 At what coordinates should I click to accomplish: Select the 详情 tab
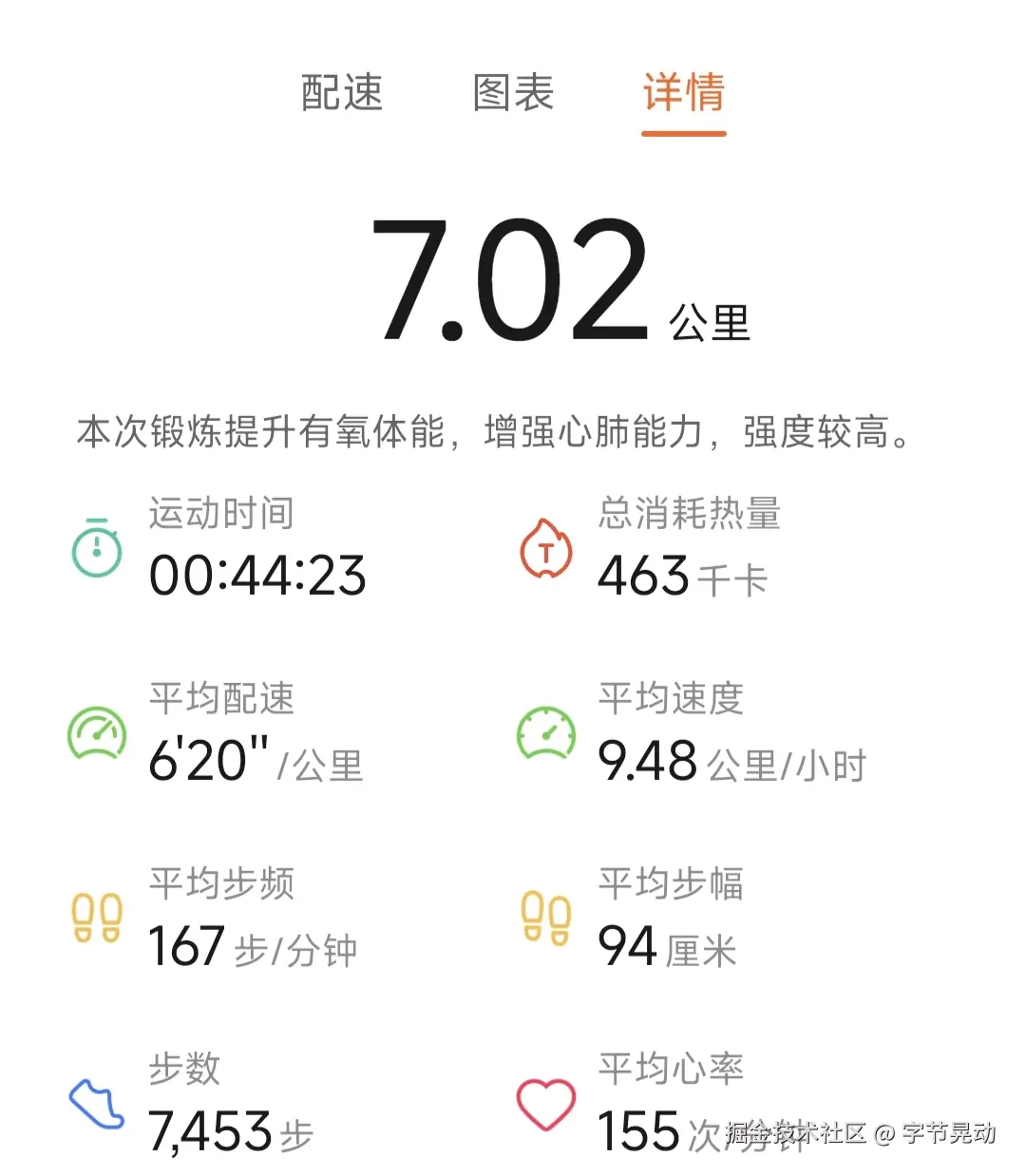pos(682,93)
